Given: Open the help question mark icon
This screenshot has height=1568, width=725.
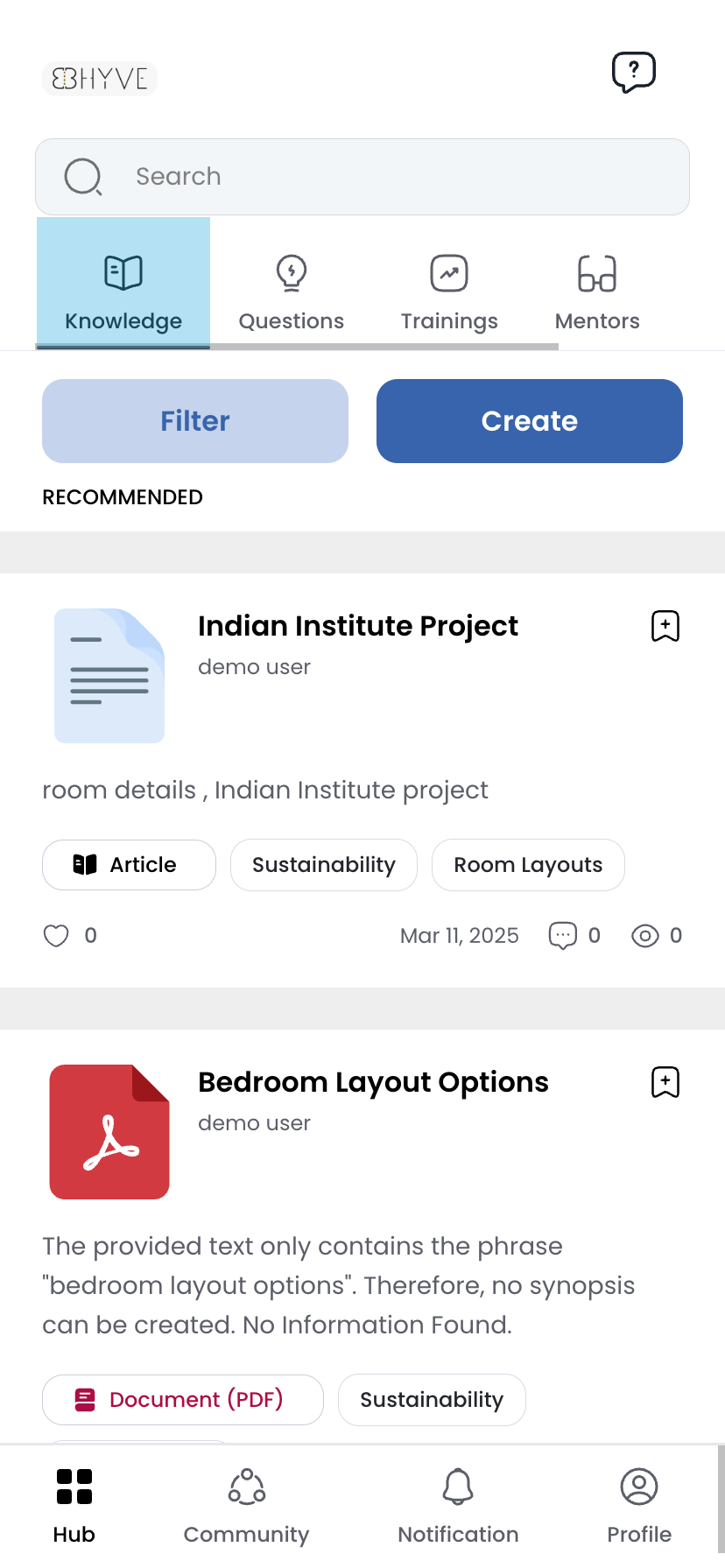Looking at the screenshot, I should coord(633,72).
